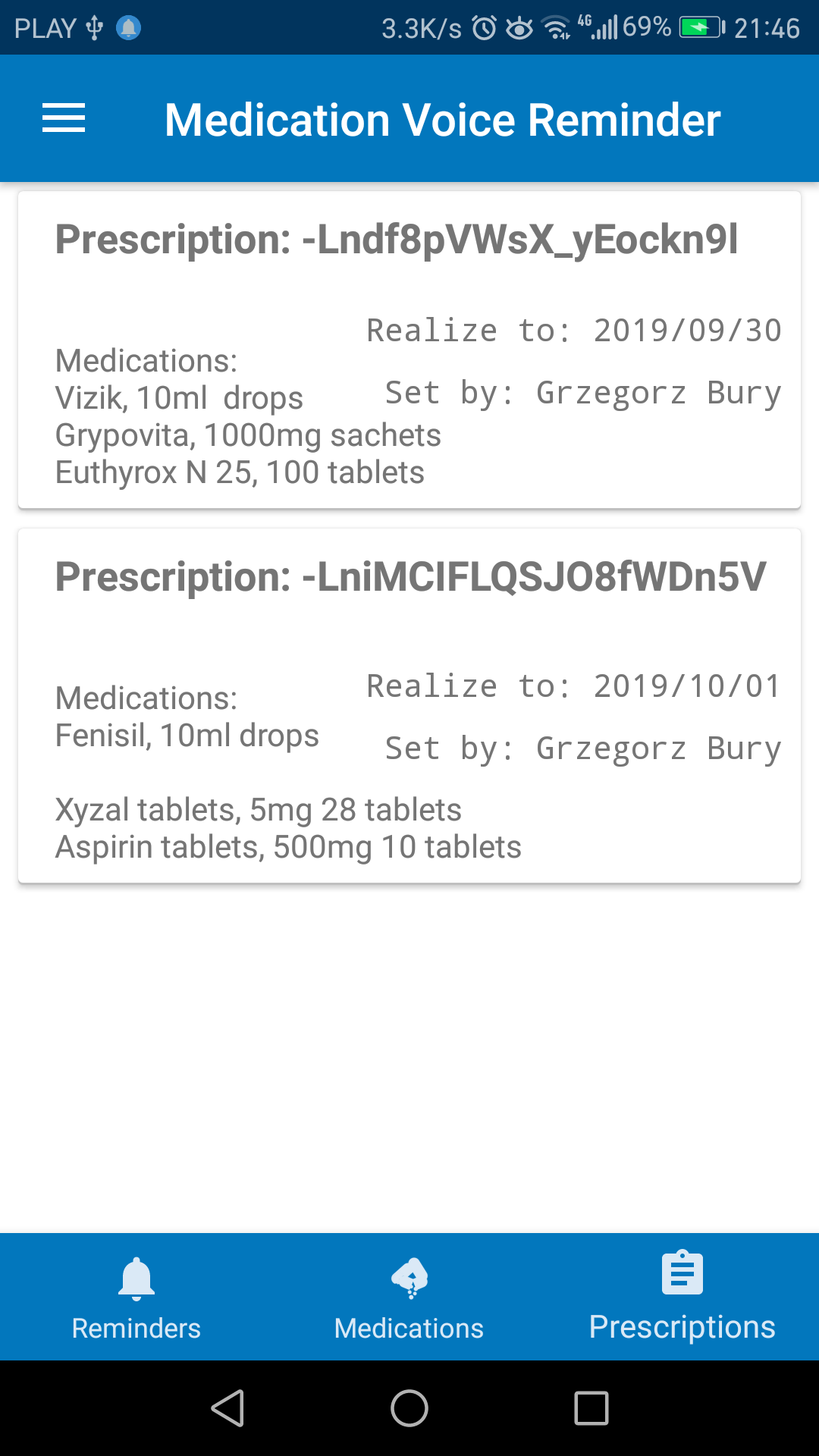819x1456 pixels.
Task: Tap Set by Grzegorz Bury on first prescription
Action: click(582, 392)
